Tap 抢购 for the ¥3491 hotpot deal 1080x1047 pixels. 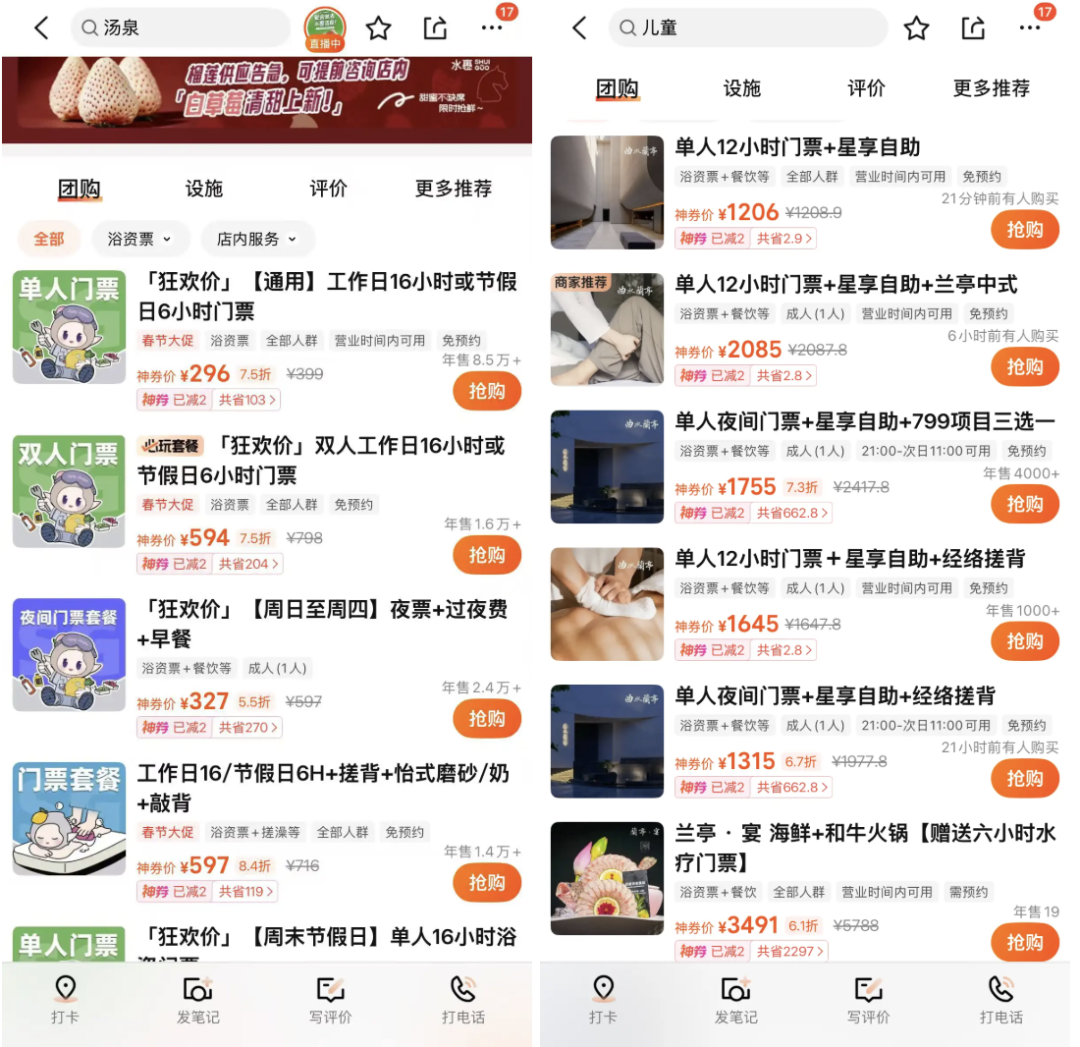coord(1024,942)
